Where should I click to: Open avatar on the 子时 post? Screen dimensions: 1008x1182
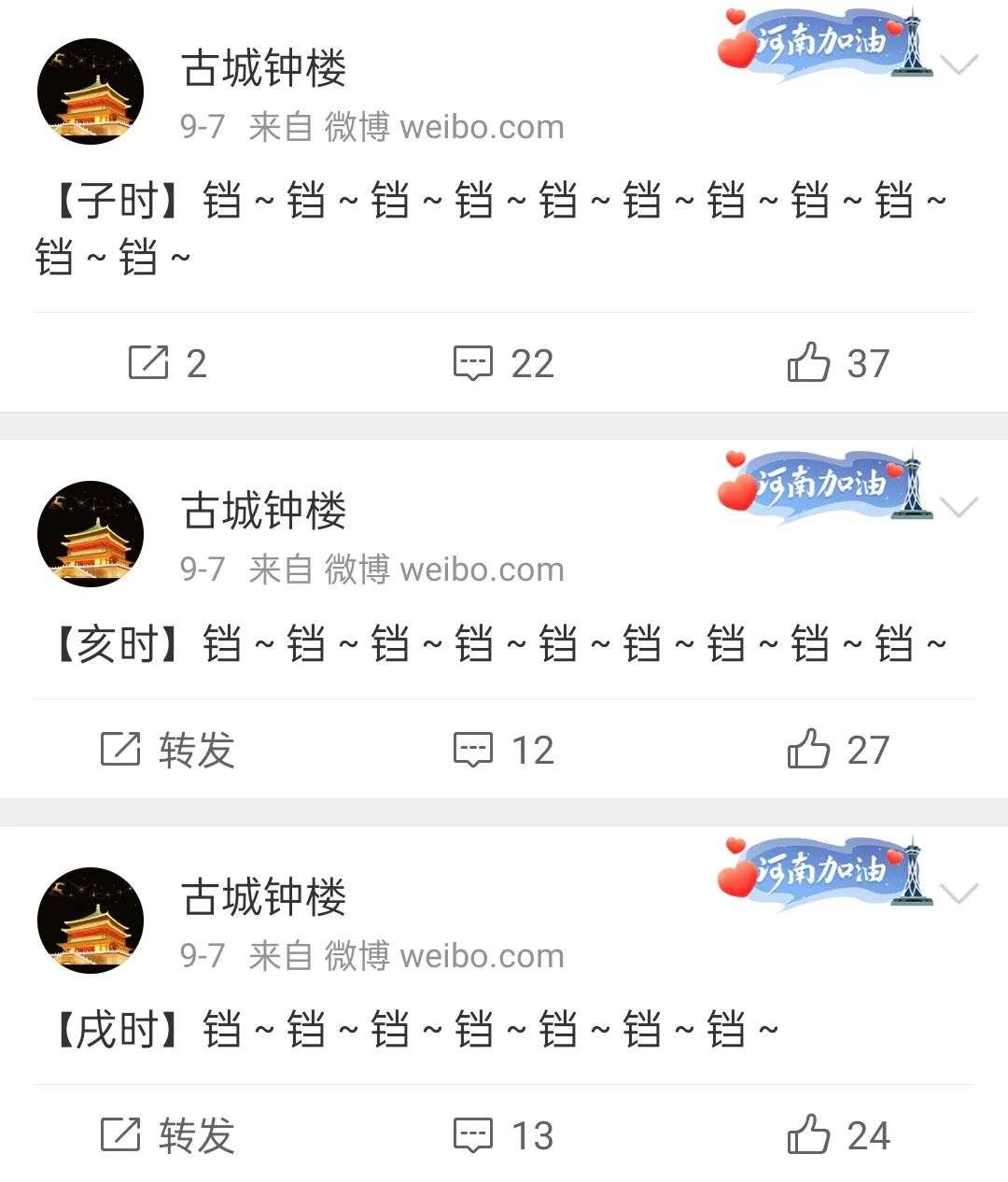click(91, 91)
